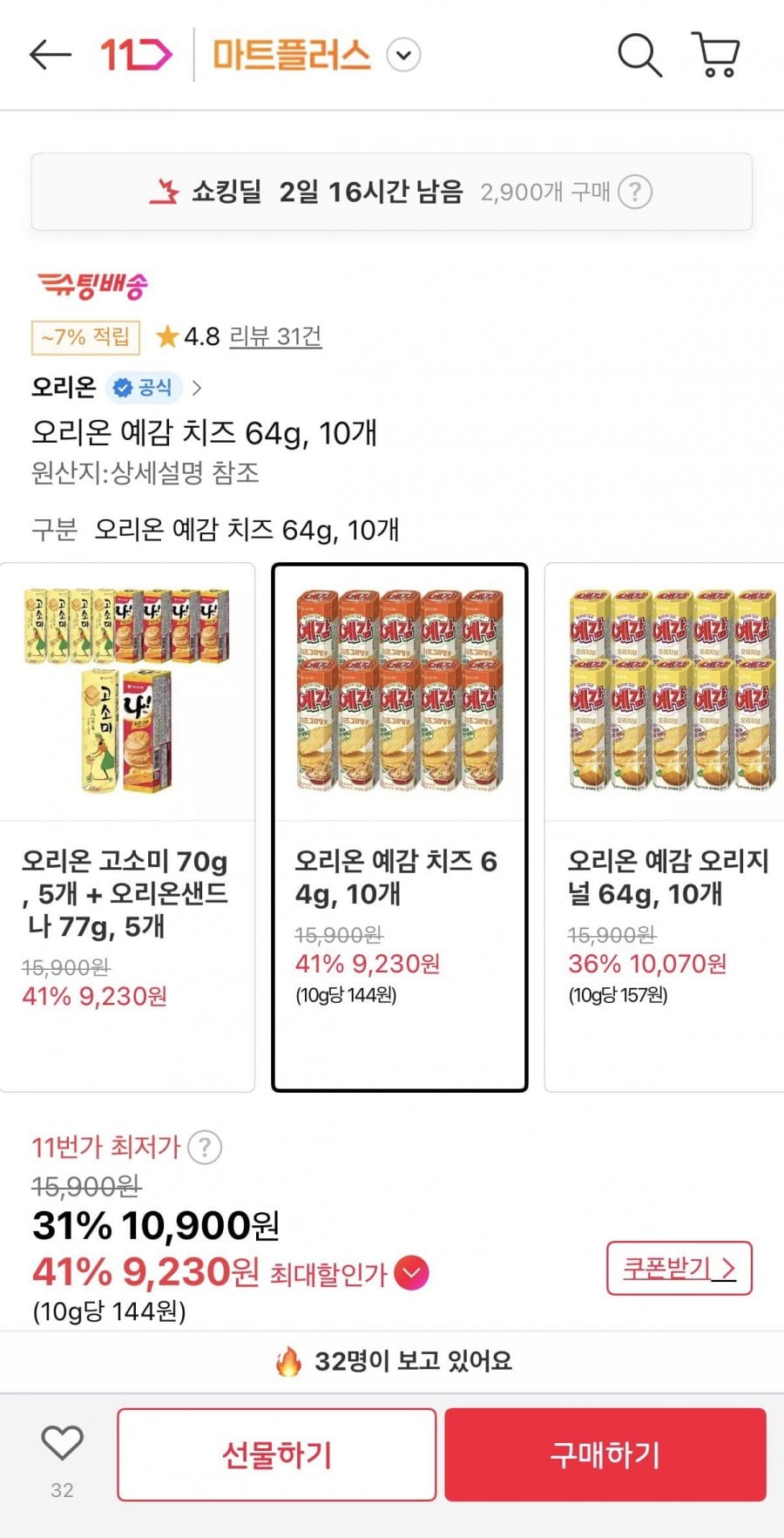Show 쇼킹딜 help question mark
The width and height of the screenshot is (784, 1538).
[635, 192]
